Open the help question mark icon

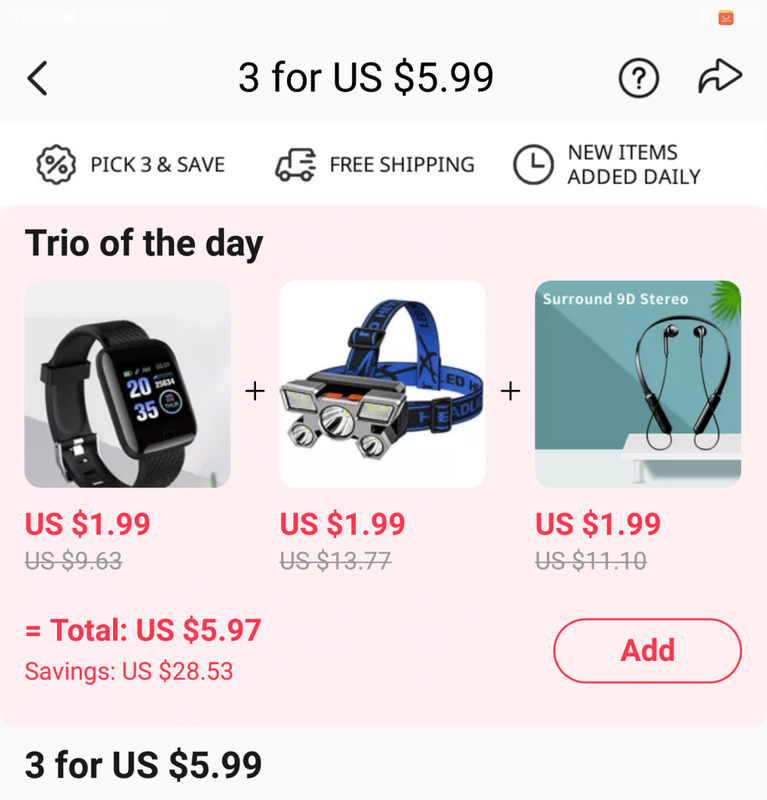coord(639,78)
